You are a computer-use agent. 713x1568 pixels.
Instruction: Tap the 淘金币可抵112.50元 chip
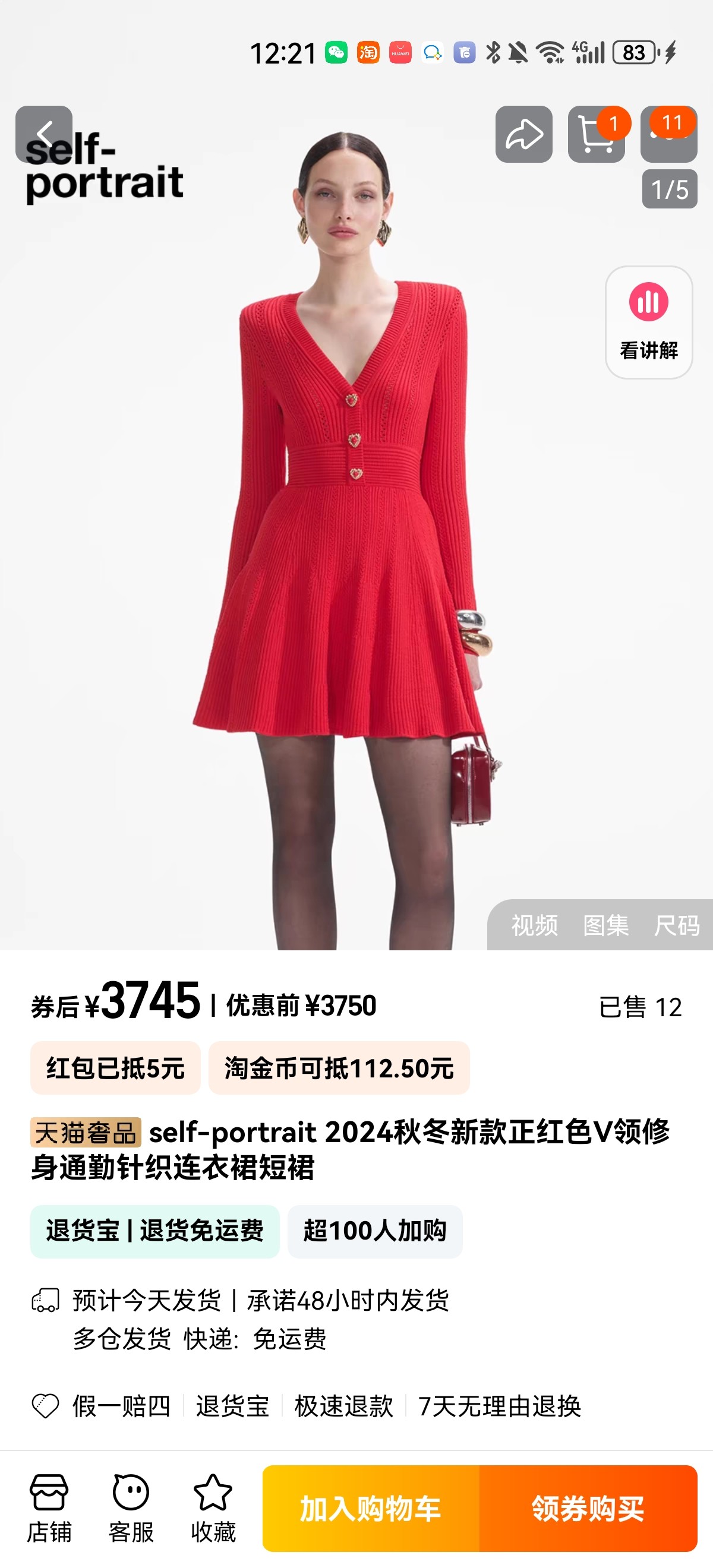coord(339,1068)
